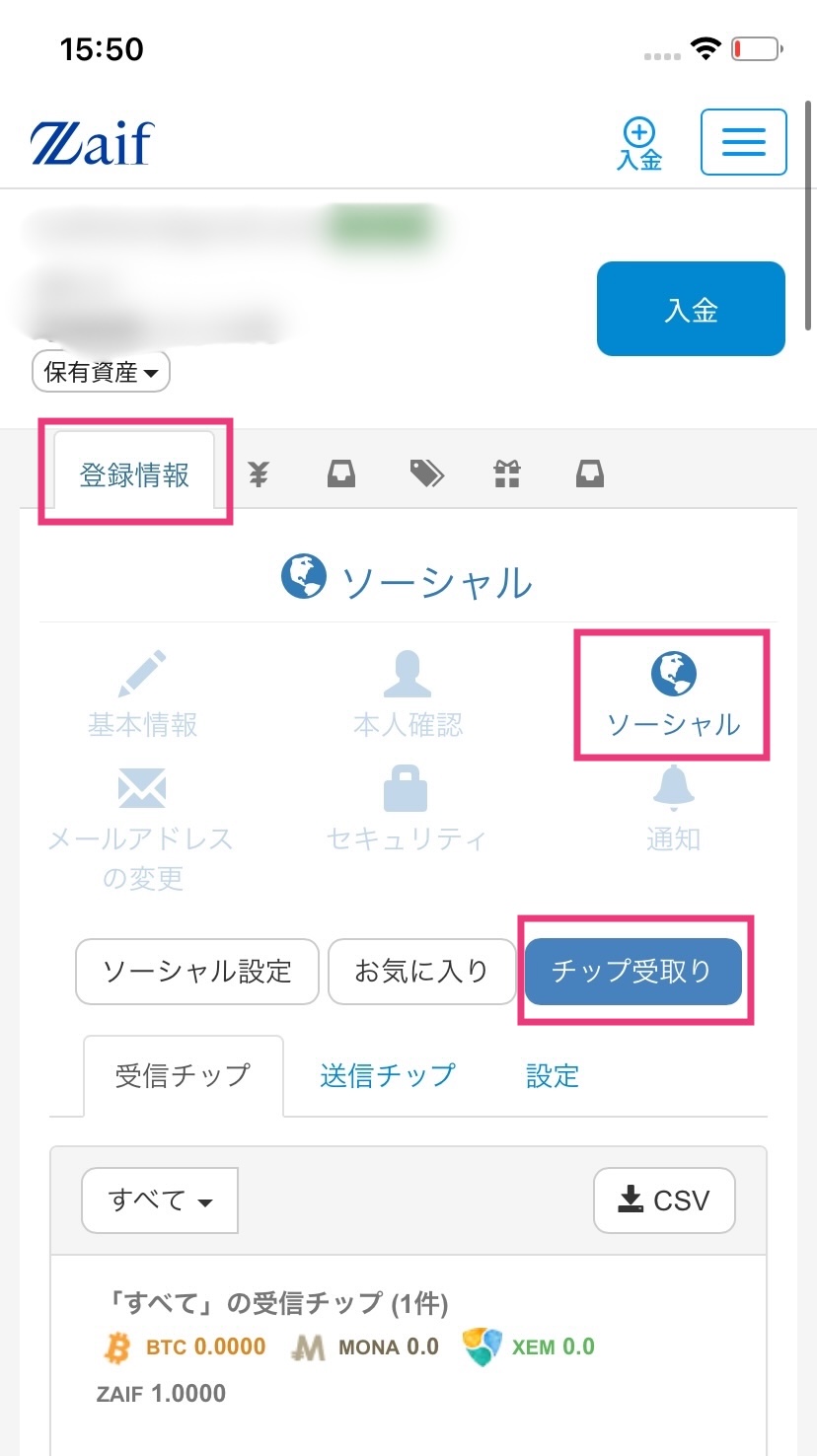Open the 設定 tab
The width and height of the screenshot is (817, 1456).
click(x=553, y=1076)
